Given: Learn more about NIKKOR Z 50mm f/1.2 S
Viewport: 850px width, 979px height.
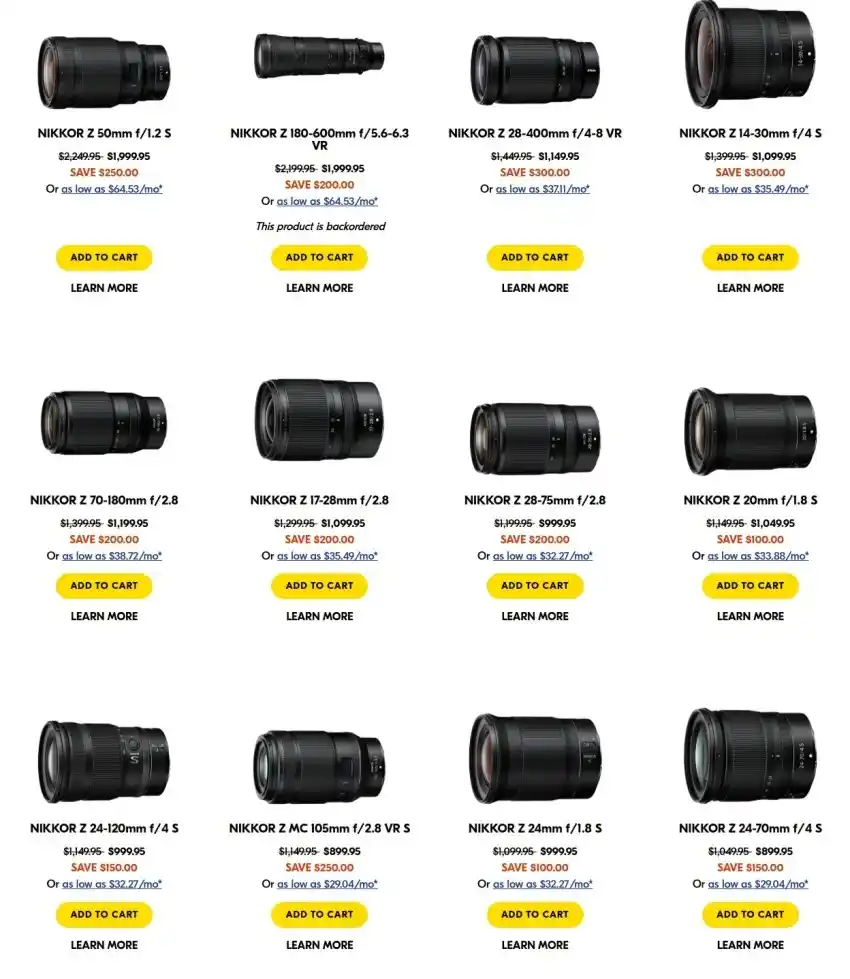Looking at the screenshot, I should pyautogui.click(x=104, y=288).
